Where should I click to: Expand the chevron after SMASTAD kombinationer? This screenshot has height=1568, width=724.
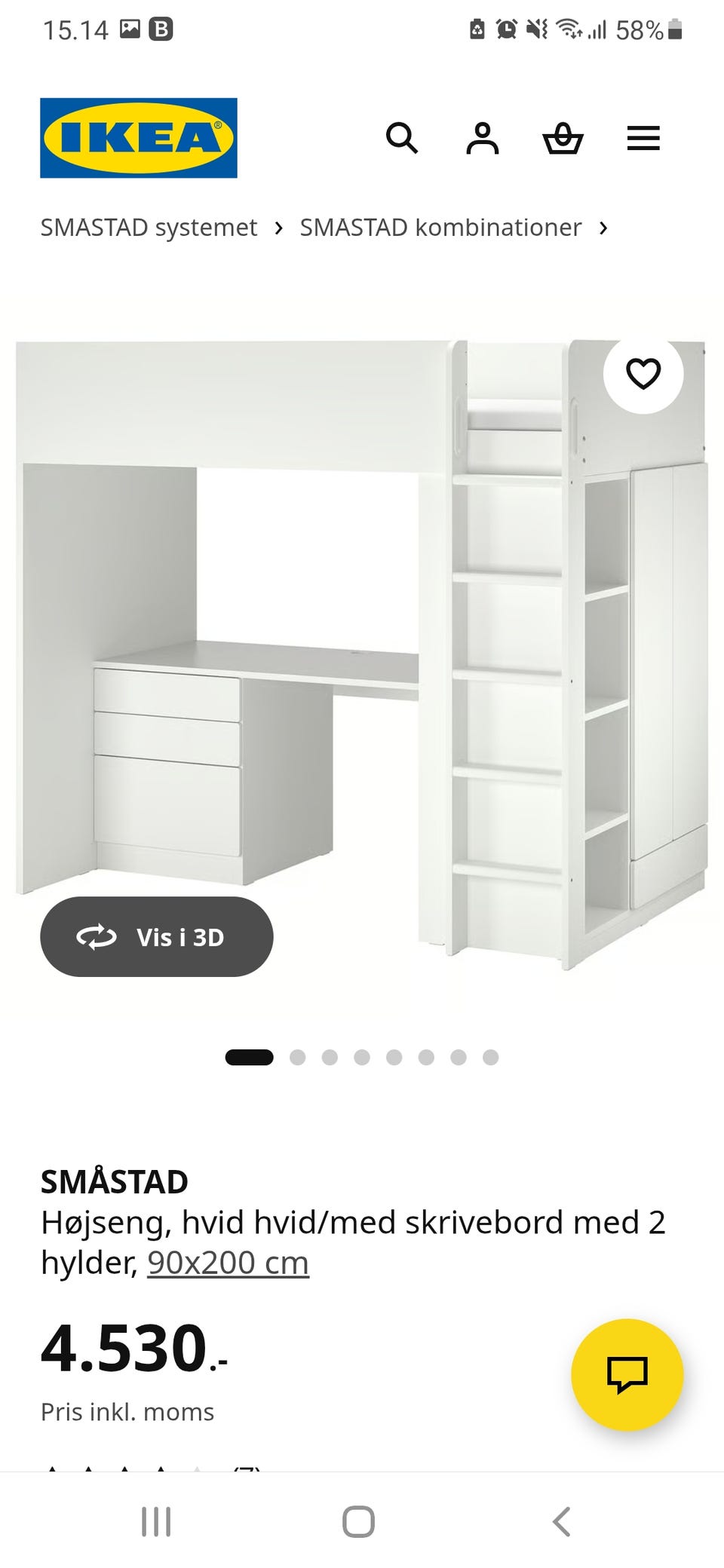click(604, 228)
